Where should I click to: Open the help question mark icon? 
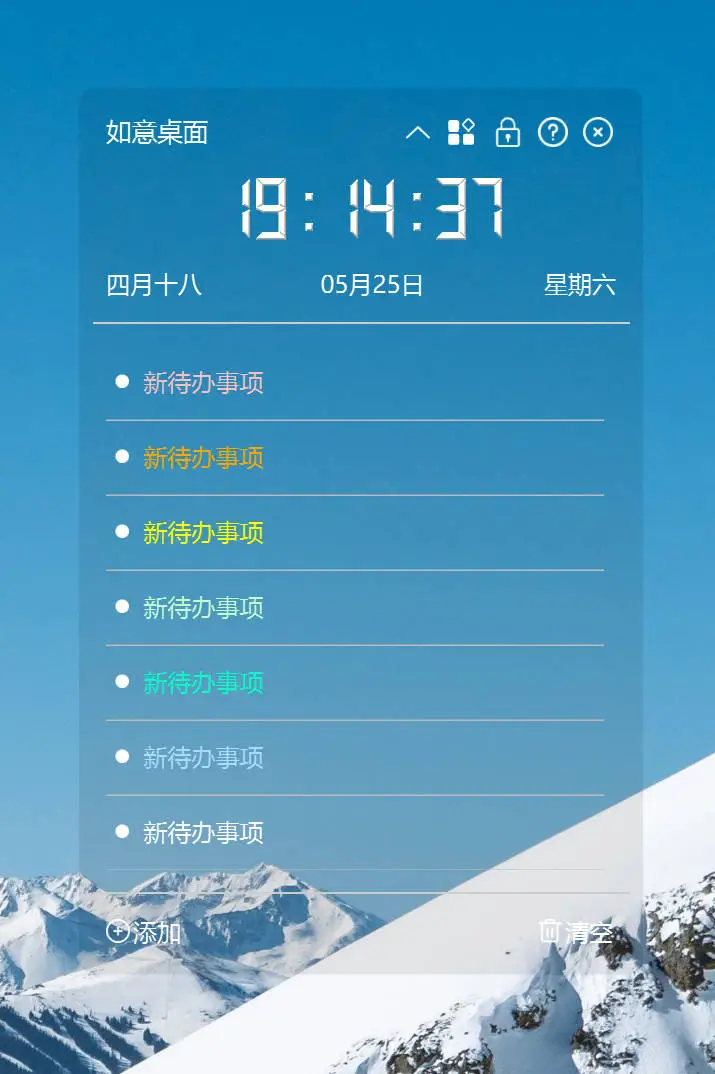pyautogui.click(x=553, y=132)
